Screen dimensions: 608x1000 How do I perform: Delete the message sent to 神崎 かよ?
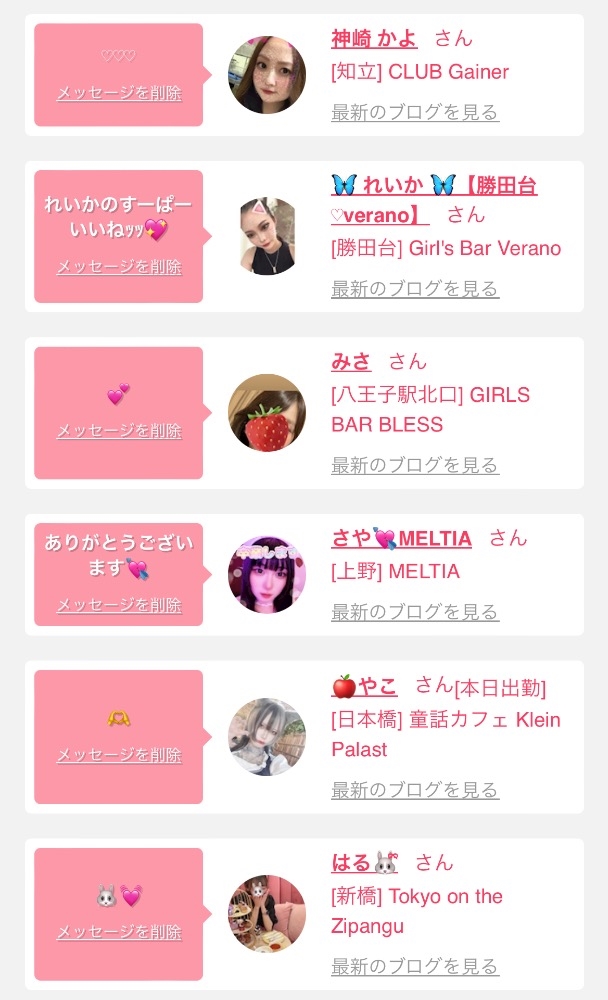119,93
